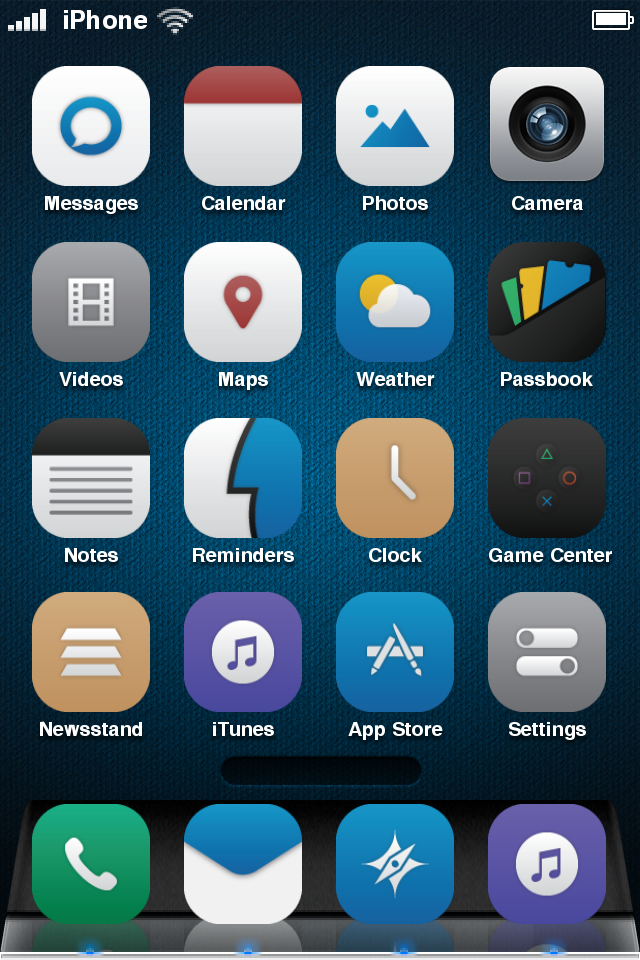The height and width of the screenshot is (960, 640).
Task: Open the Videos app
Action: point(91,302)
